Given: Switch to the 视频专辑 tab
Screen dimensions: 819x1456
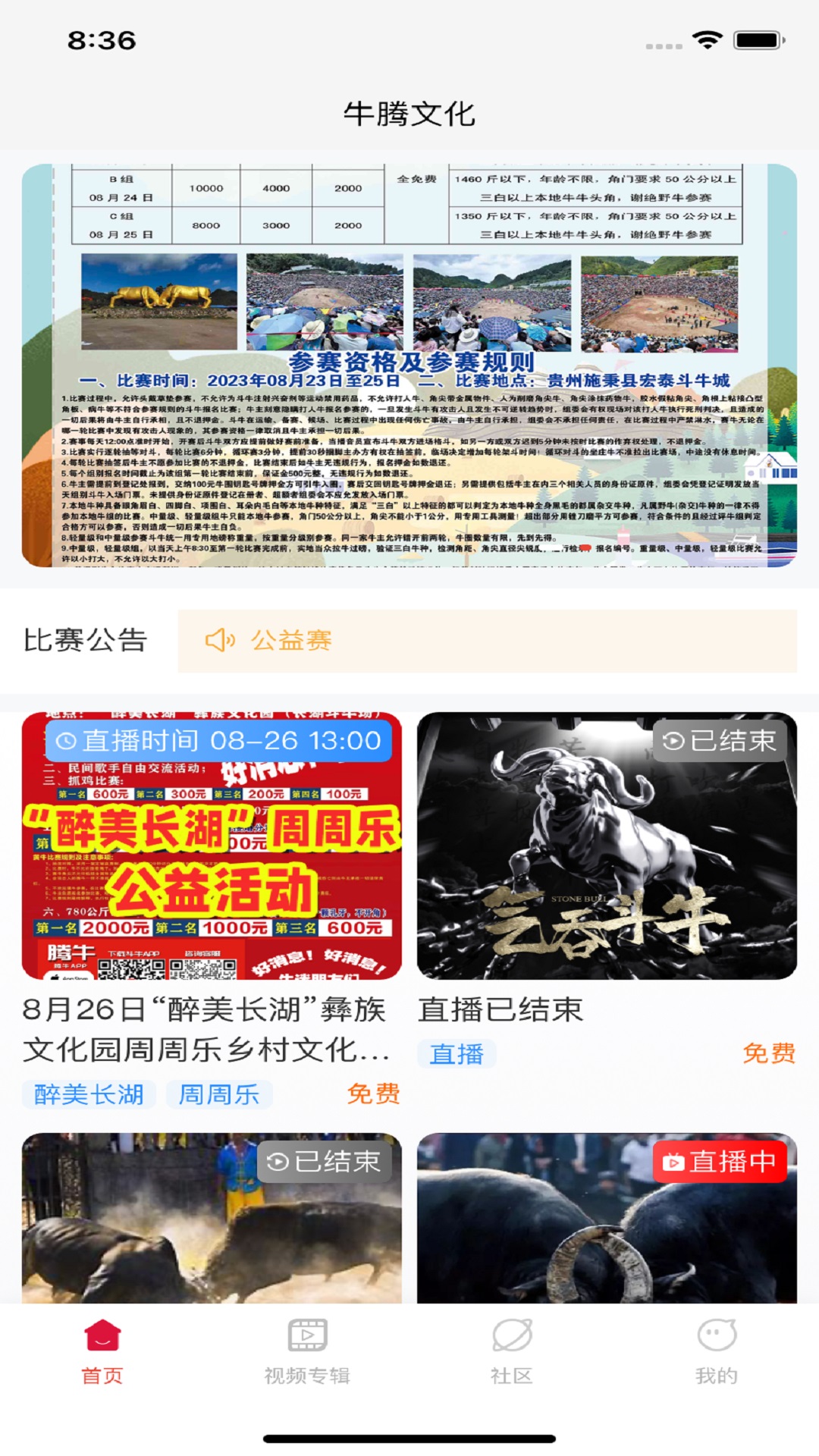Looking at the screenshot, I should (307, 1354).
